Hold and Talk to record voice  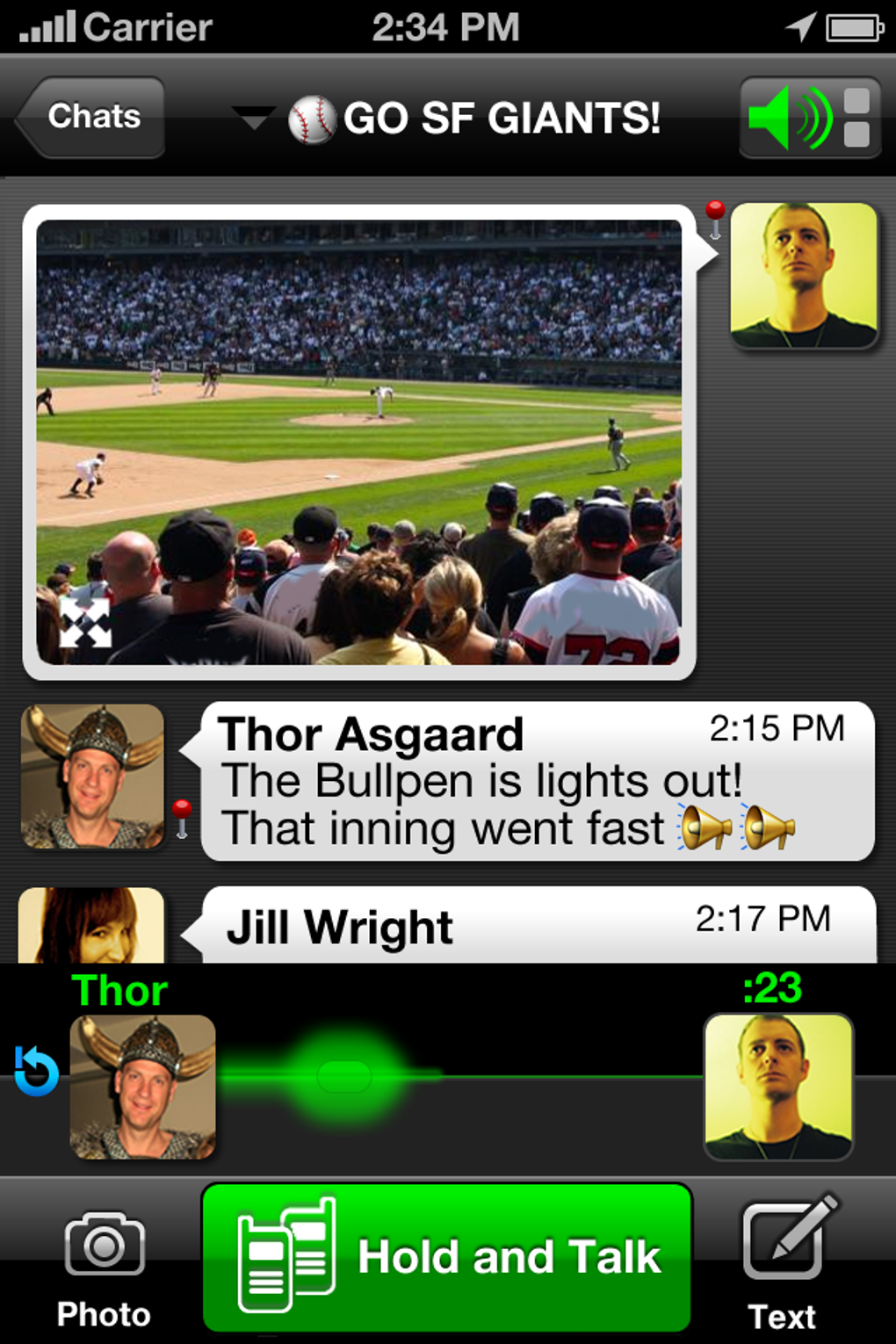point(446,1257)
